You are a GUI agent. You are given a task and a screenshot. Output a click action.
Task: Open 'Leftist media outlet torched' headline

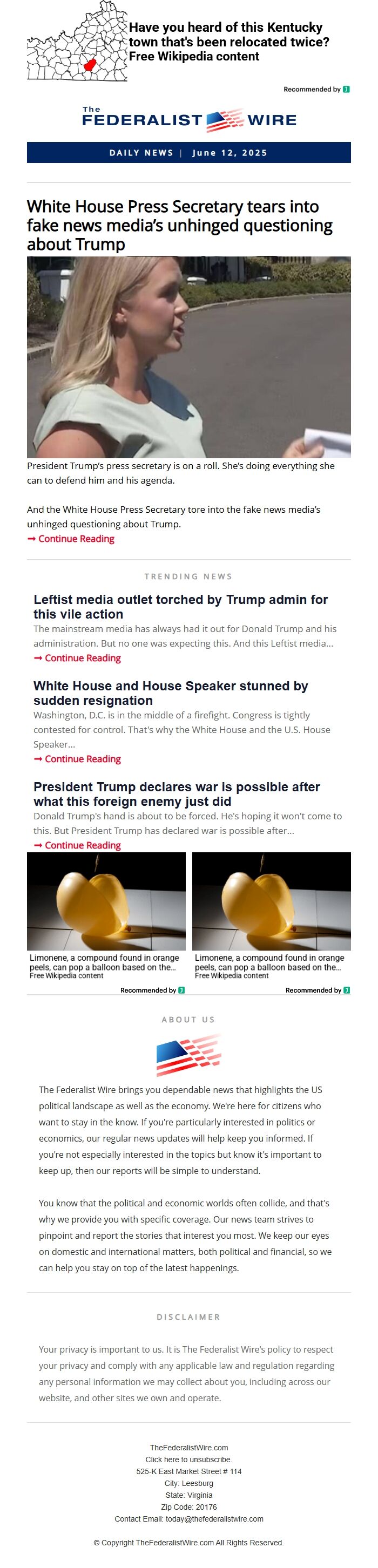point(181,606)
